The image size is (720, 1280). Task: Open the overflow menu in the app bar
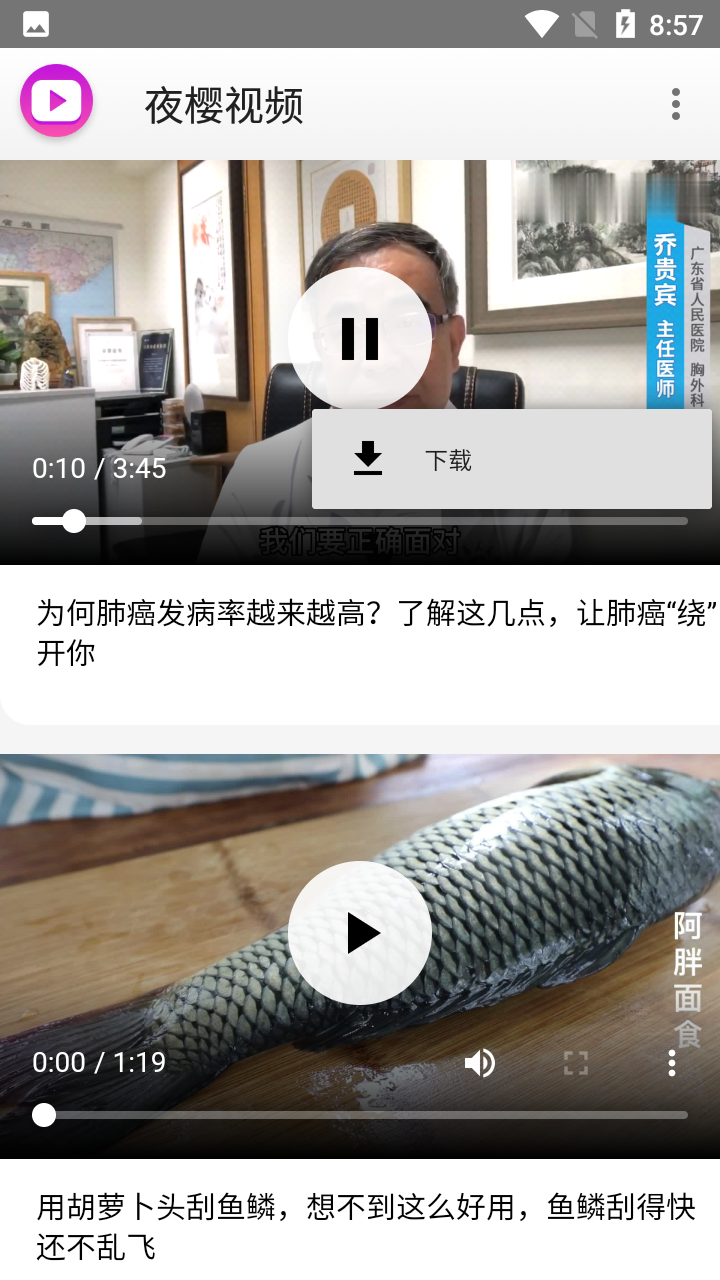[x=676, y=104]
